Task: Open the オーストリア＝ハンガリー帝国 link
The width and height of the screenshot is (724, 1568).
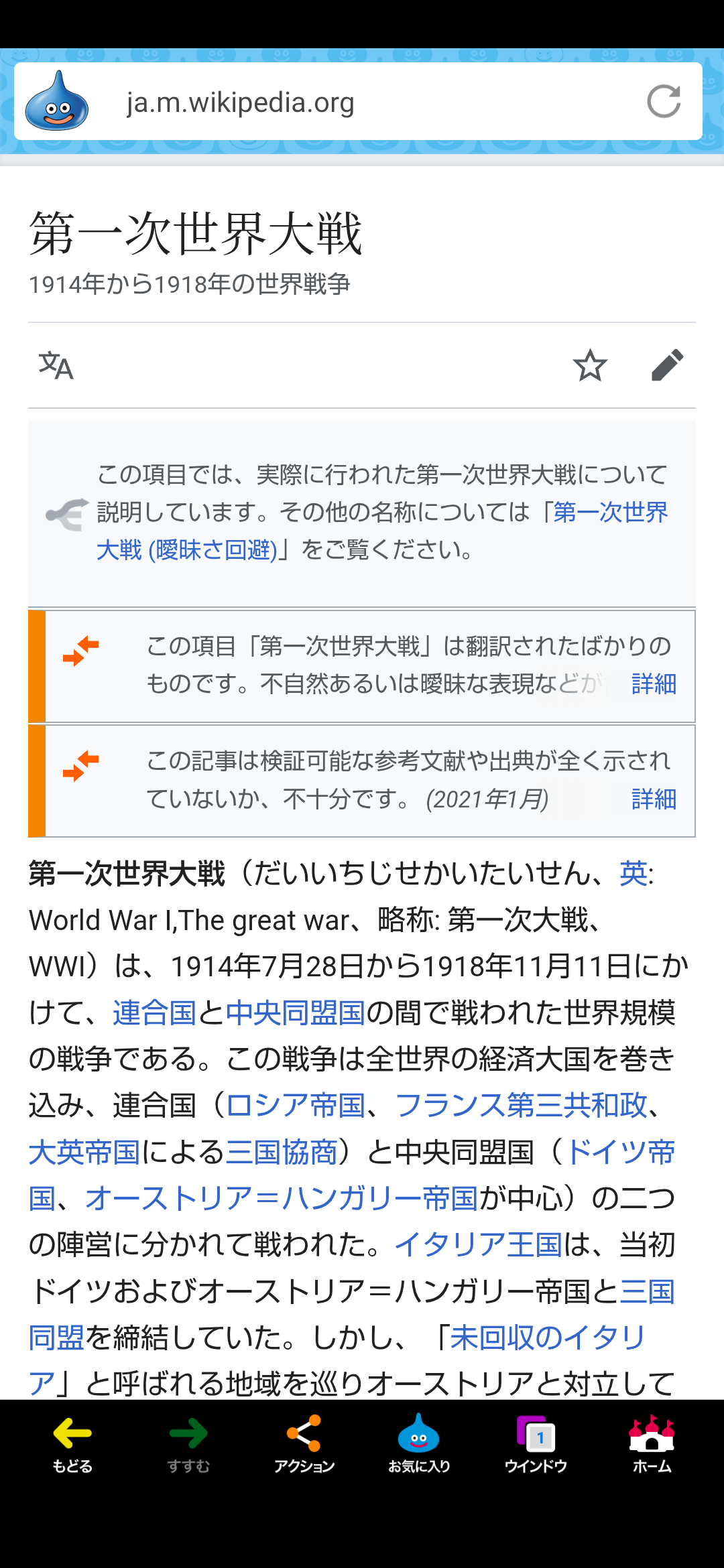Action: (281, 1198)
